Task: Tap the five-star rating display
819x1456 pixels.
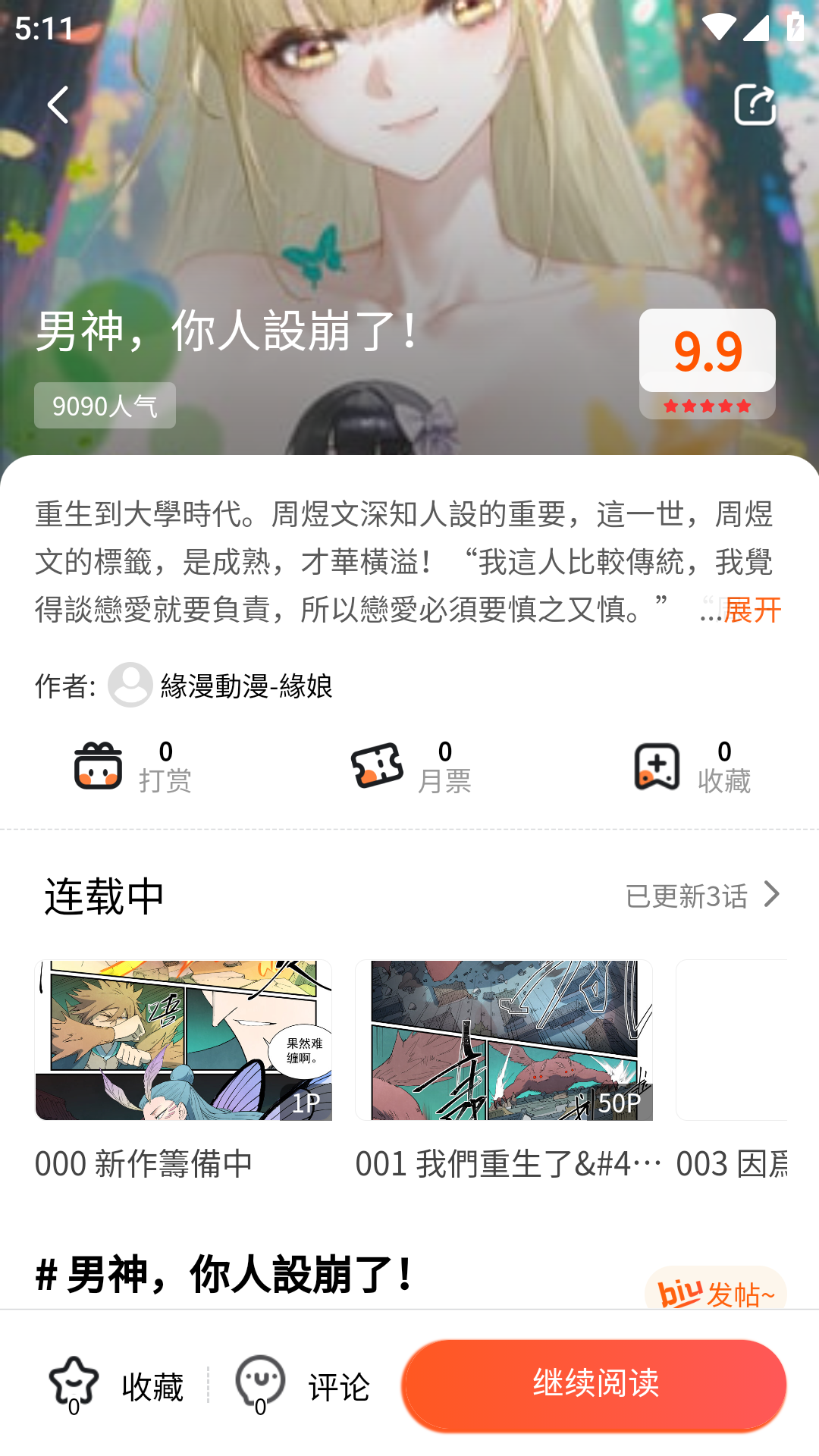Action: [707, 406]
